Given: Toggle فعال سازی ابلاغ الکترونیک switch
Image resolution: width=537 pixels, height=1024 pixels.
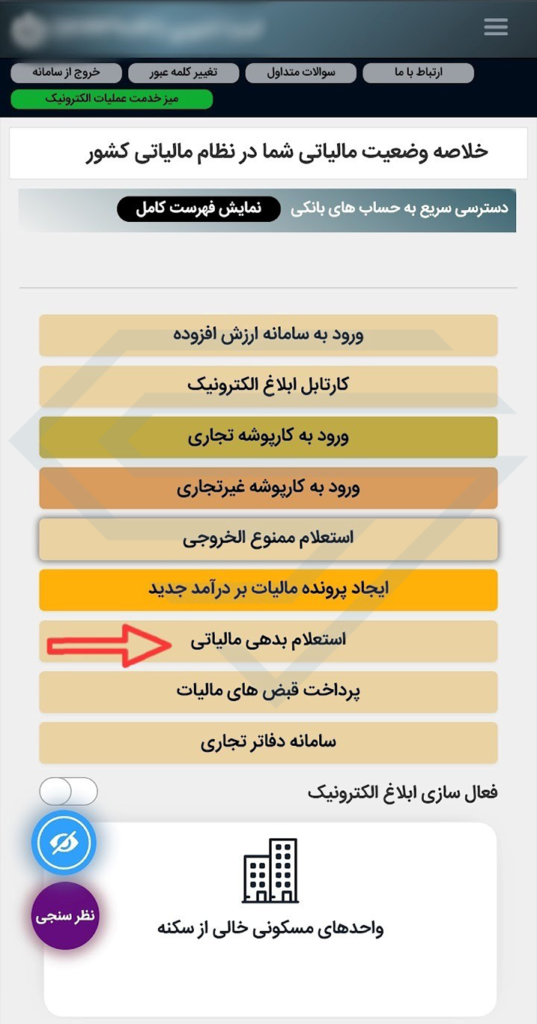Looking at the screenshot, I should [x=69, y=792].
